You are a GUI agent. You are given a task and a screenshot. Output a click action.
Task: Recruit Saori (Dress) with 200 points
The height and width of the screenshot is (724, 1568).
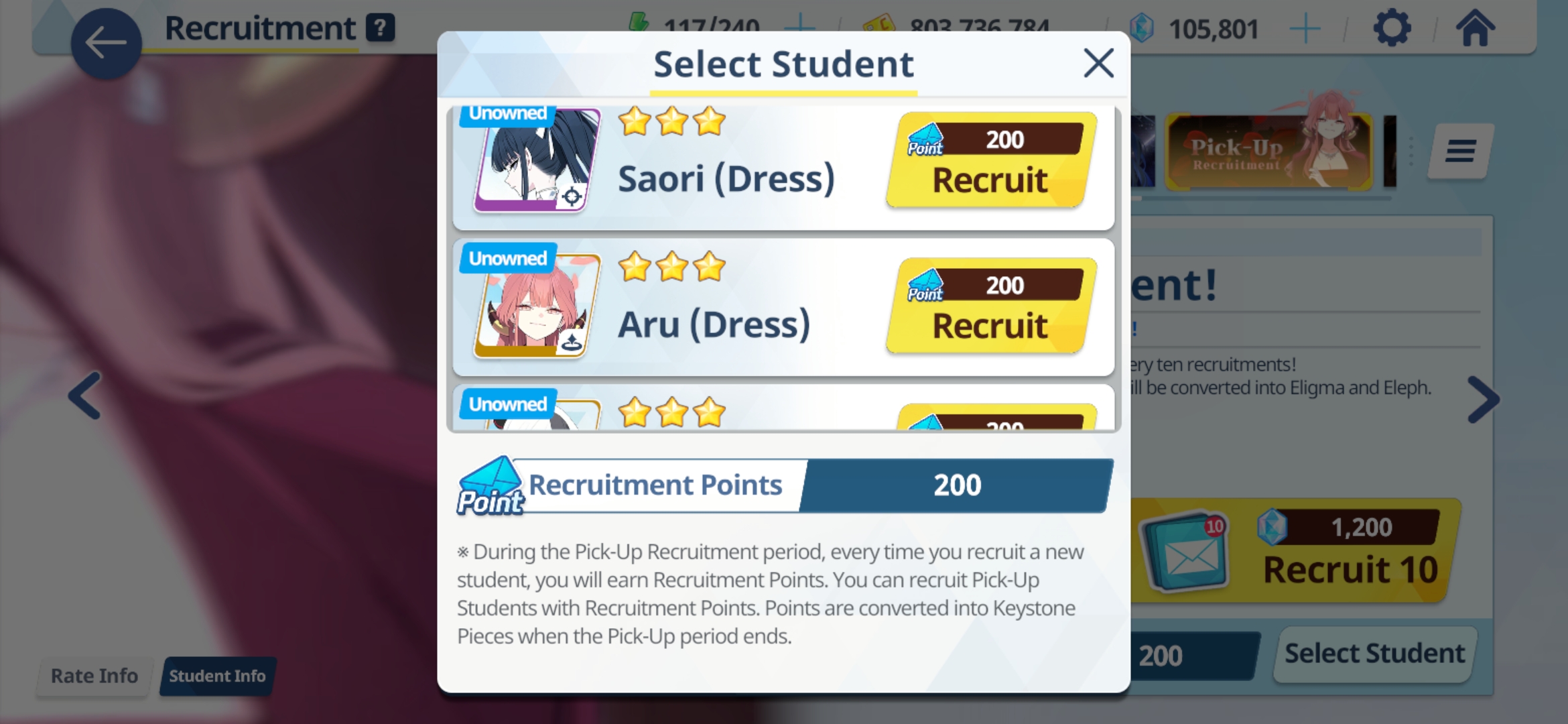(990, 162)
